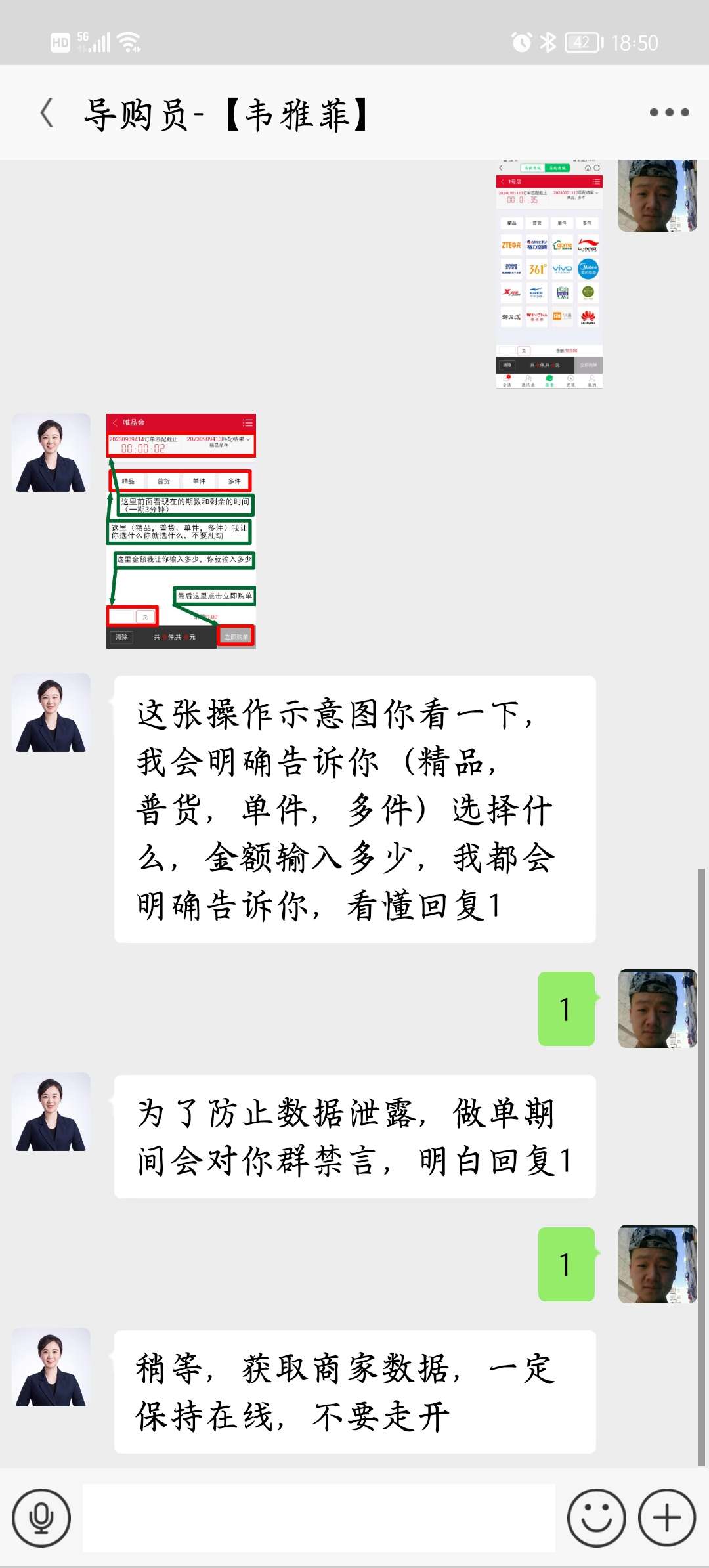Screen dimensions: 709x1568
Task: Go back from the 导购员 chat
Action: [x=47, y=113]
